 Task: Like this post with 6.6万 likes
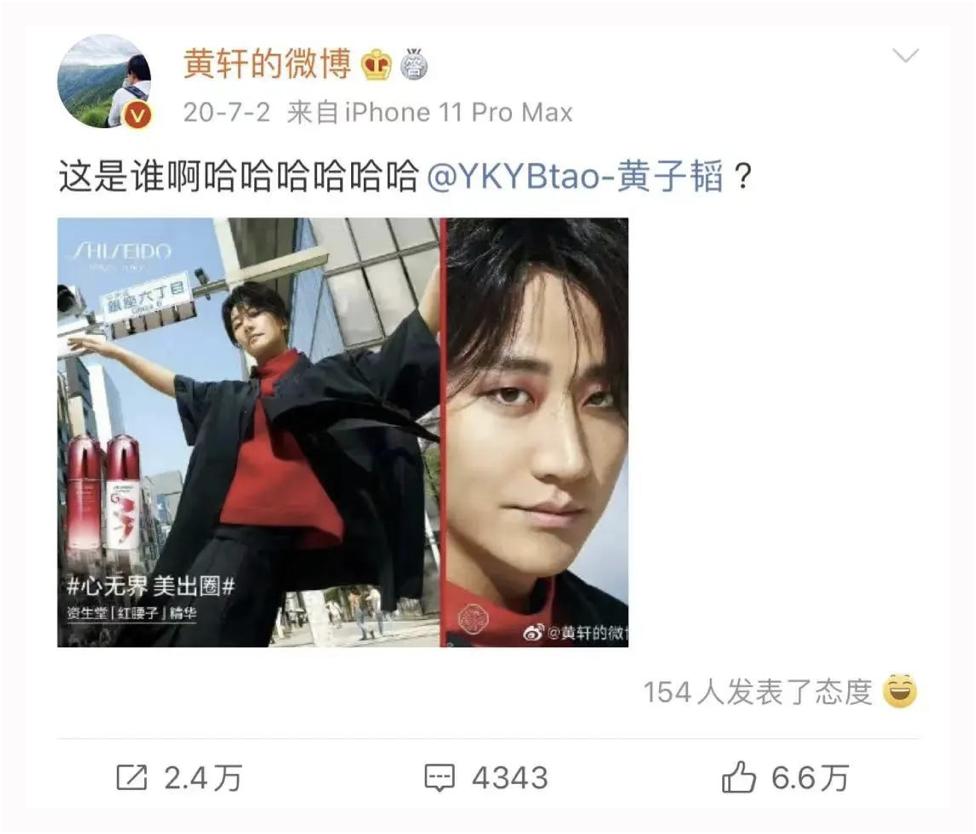pyautogui.click(x=785, y=778)
